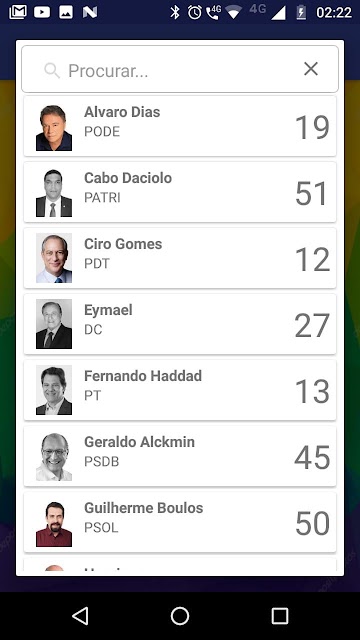Choose Geraldo Alckmin of PSDB
Screen dimensions: 360x640
(180, 456)
